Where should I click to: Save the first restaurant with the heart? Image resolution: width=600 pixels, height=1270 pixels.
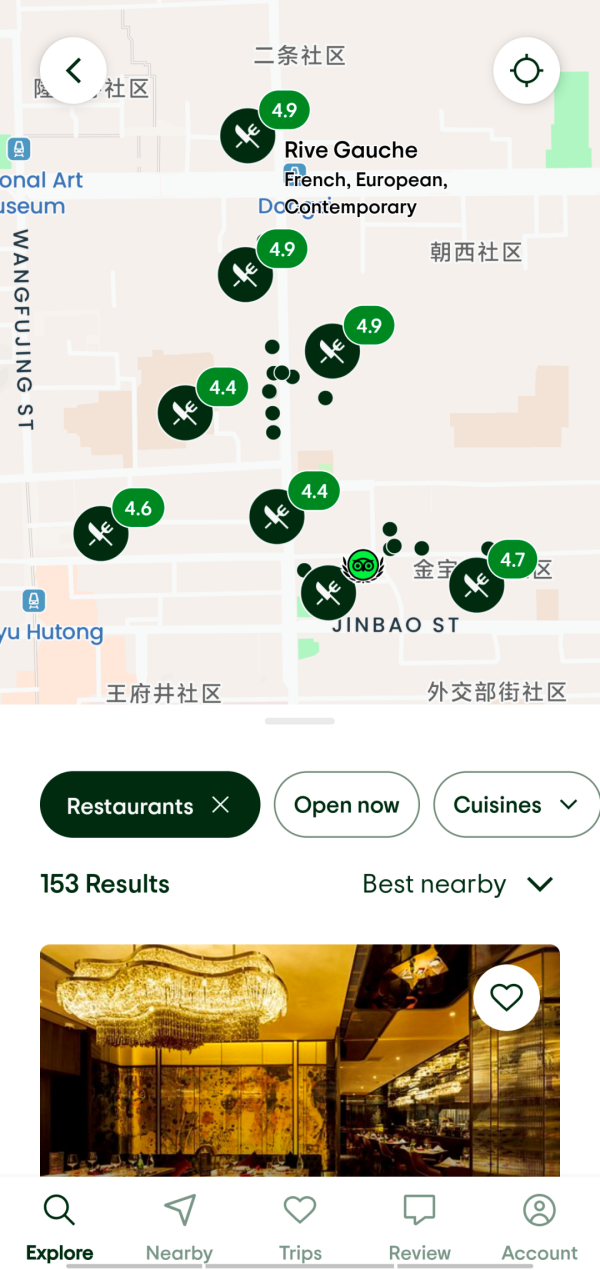click(507, 997)
